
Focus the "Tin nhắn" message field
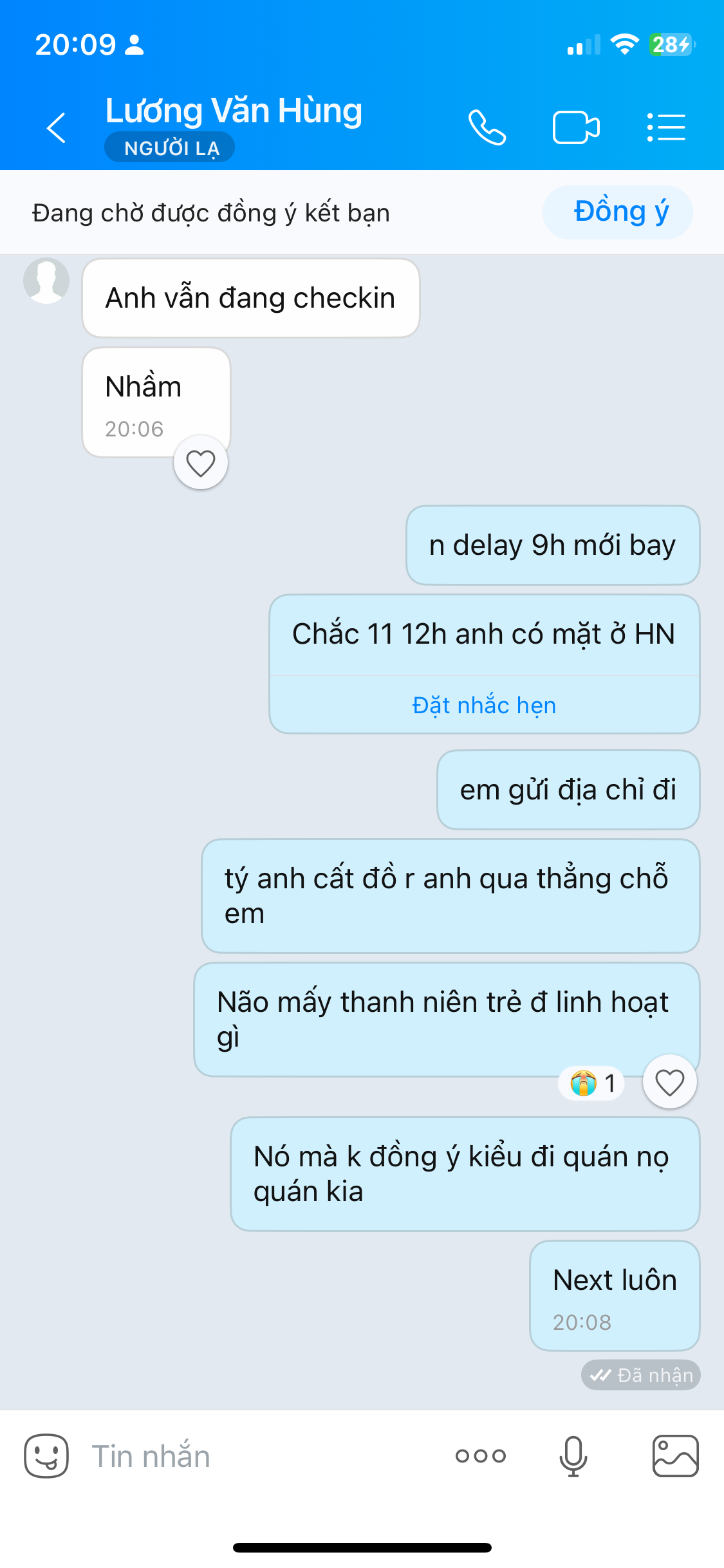[257, 1456]
